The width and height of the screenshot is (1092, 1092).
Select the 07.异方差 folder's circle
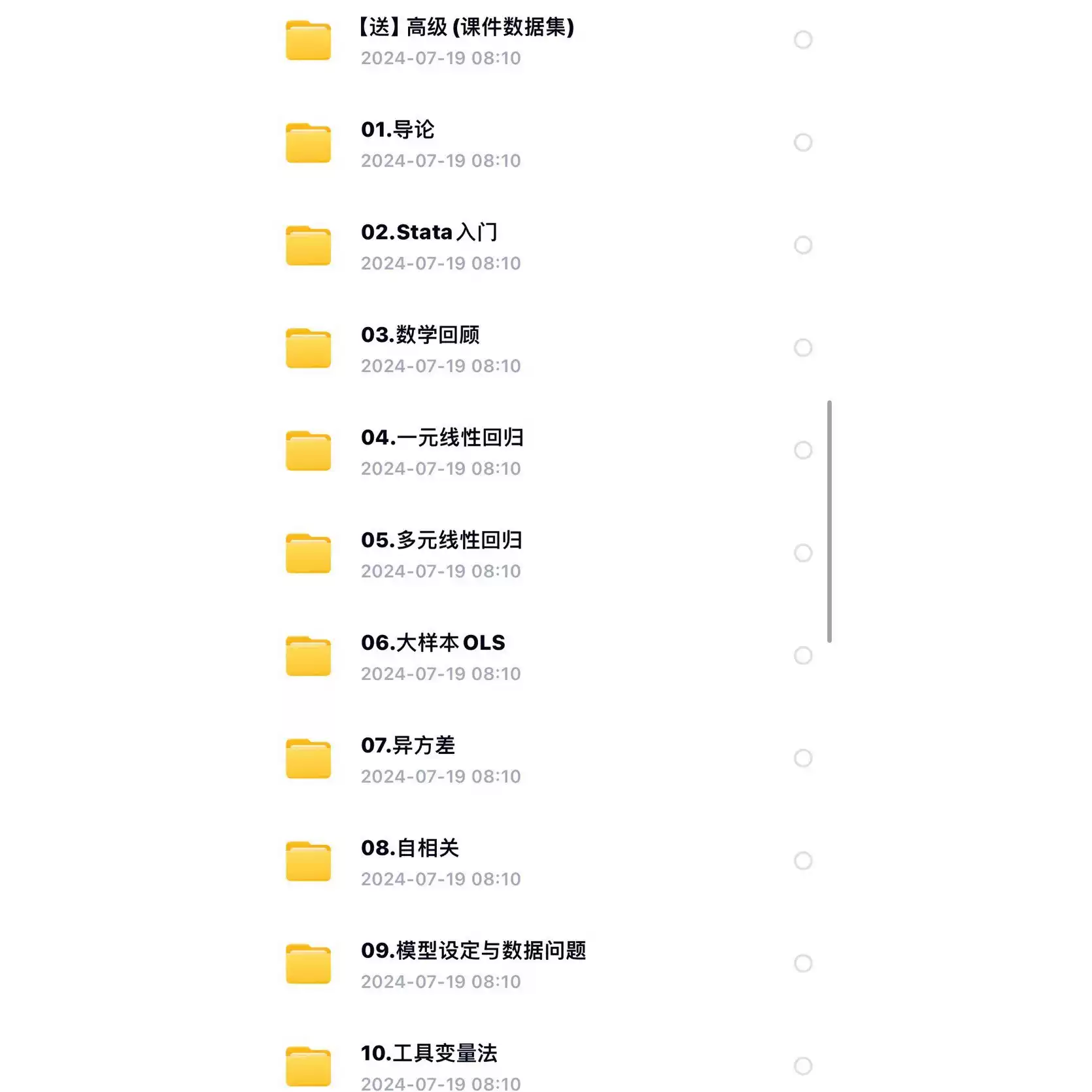tap(803, 759)
